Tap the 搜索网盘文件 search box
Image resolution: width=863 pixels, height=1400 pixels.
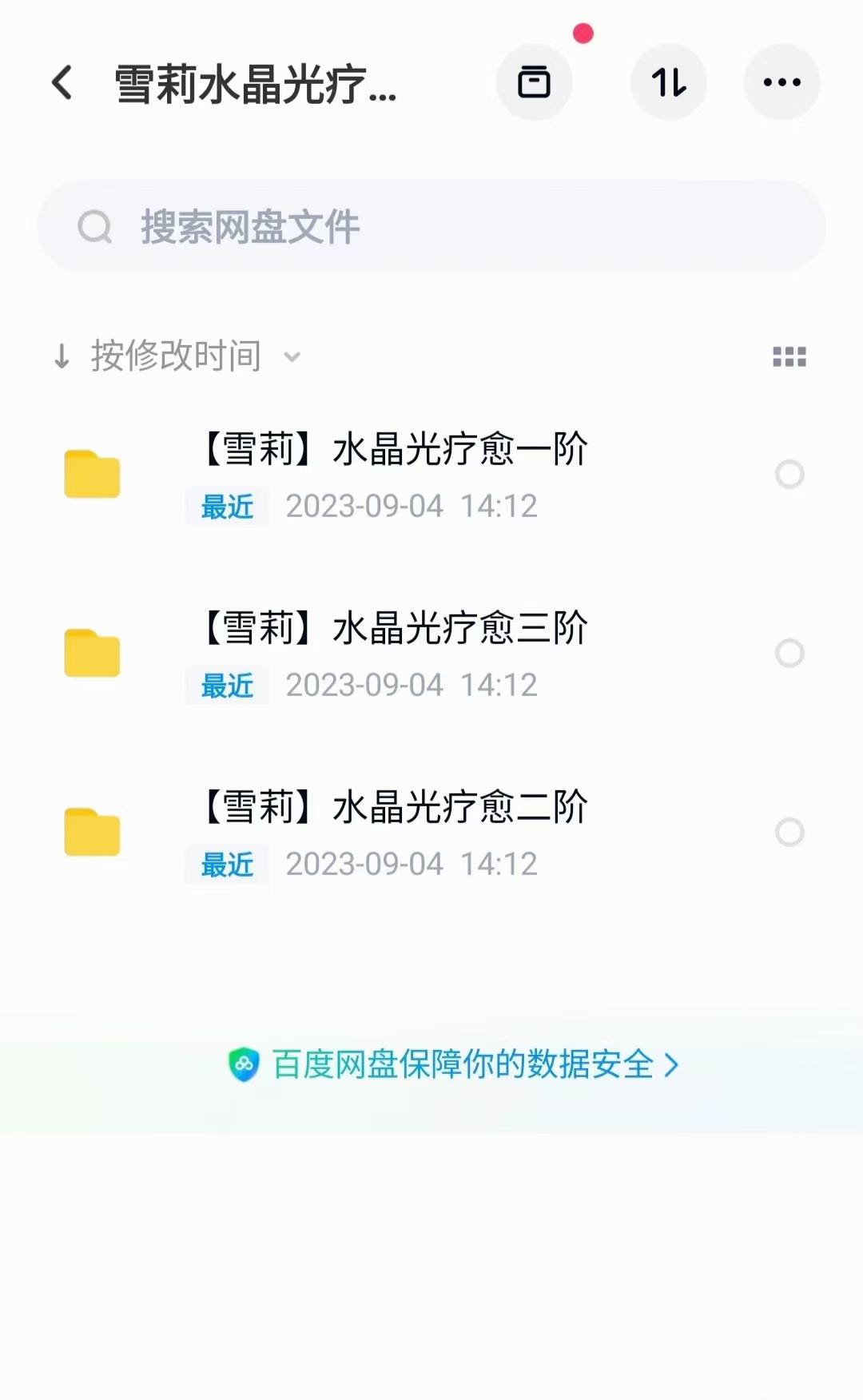[x=431, y=227]
